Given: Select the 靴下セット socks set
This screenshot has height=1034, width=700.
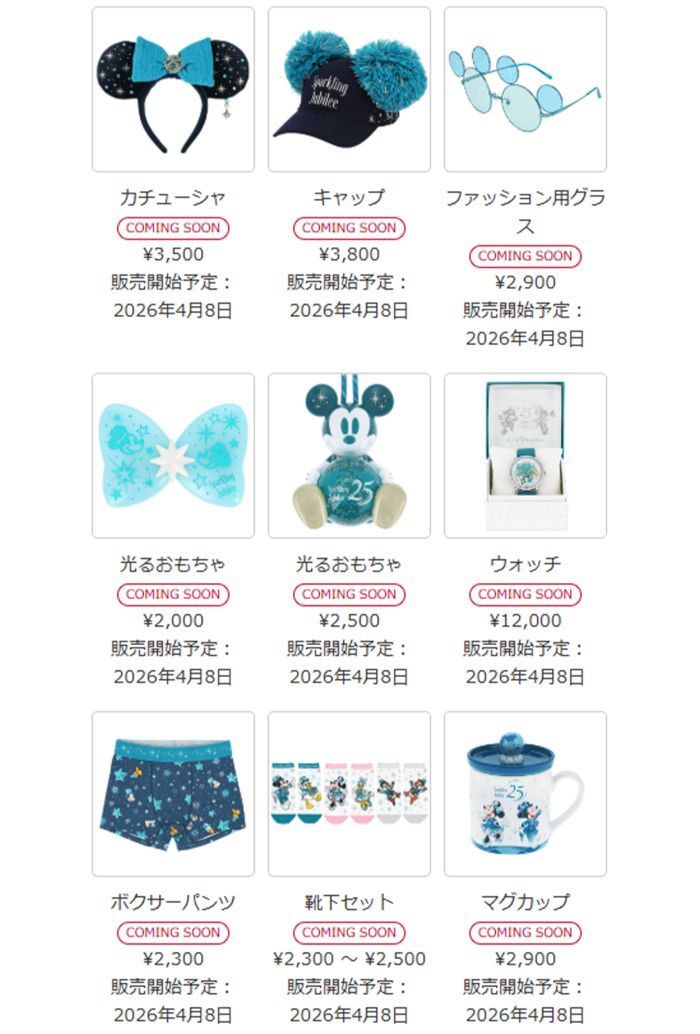Looking at the screenshot, I should click(349, 794).
